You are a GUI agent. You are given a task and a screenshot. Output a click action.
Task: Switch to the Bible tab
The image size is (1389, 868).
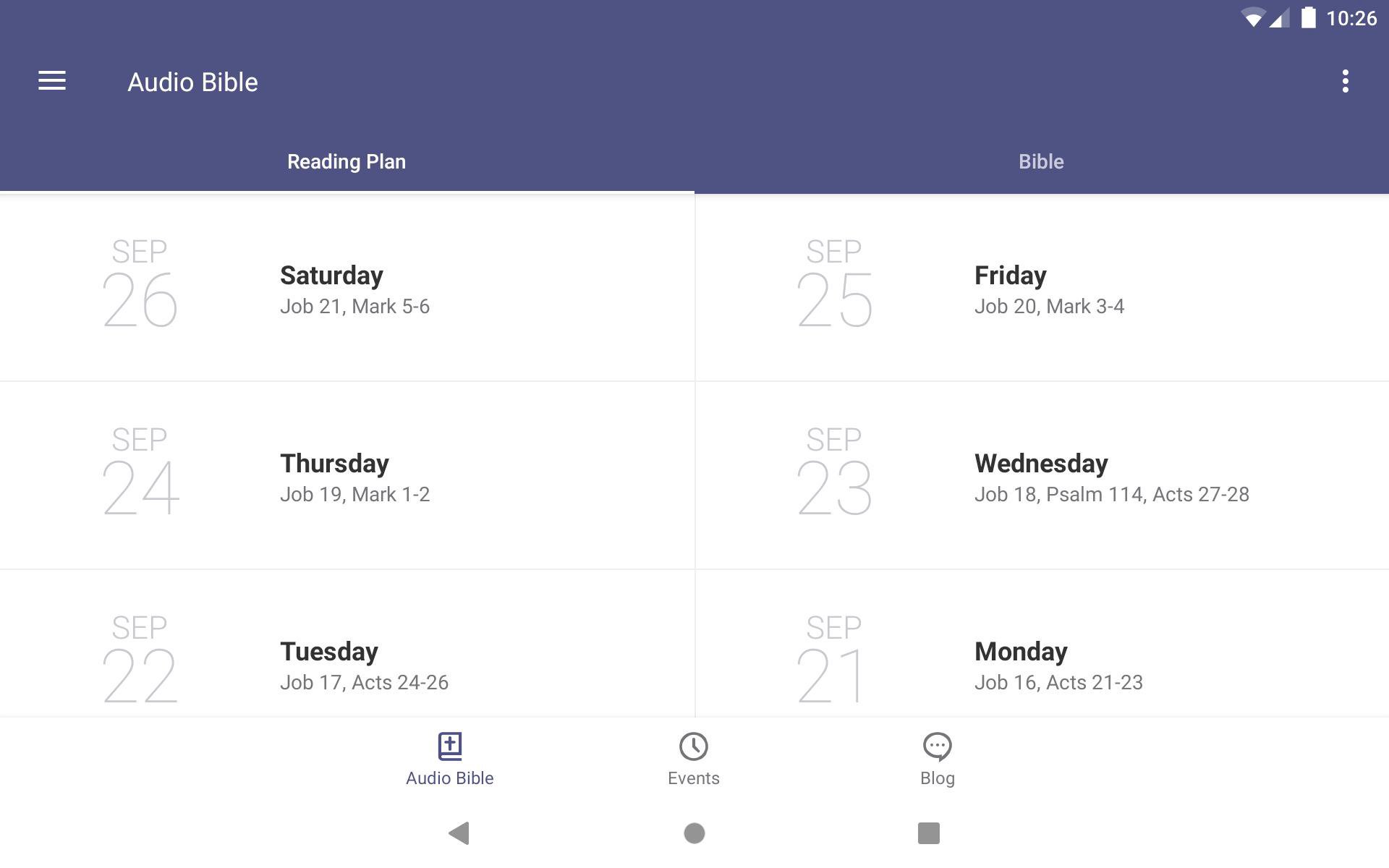pyautogui.click(x=1041, y=161)
